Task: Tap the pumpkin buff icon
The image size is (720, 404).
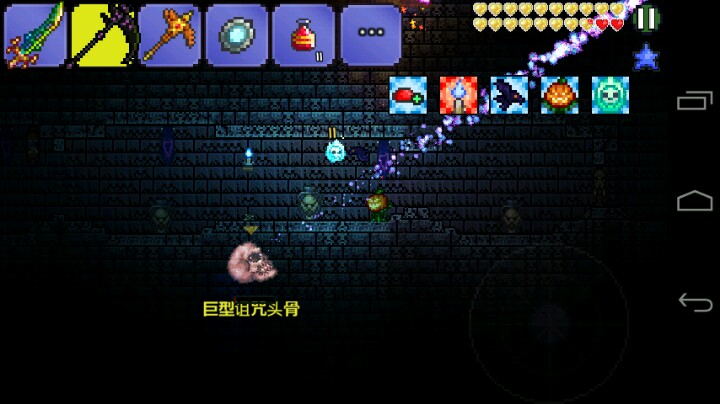Action: [x=560, y=95]
